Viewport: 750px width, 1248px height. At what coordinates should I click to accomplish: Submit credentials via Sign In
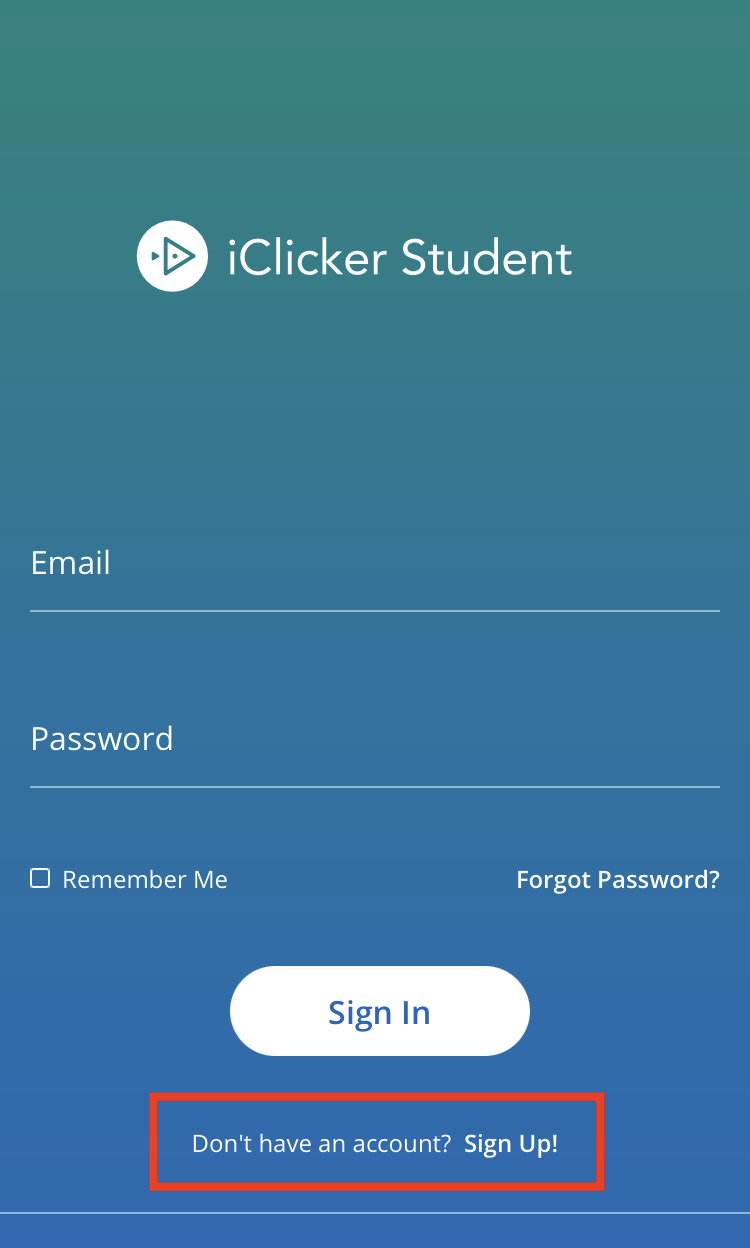click(x=379, y=1011)
